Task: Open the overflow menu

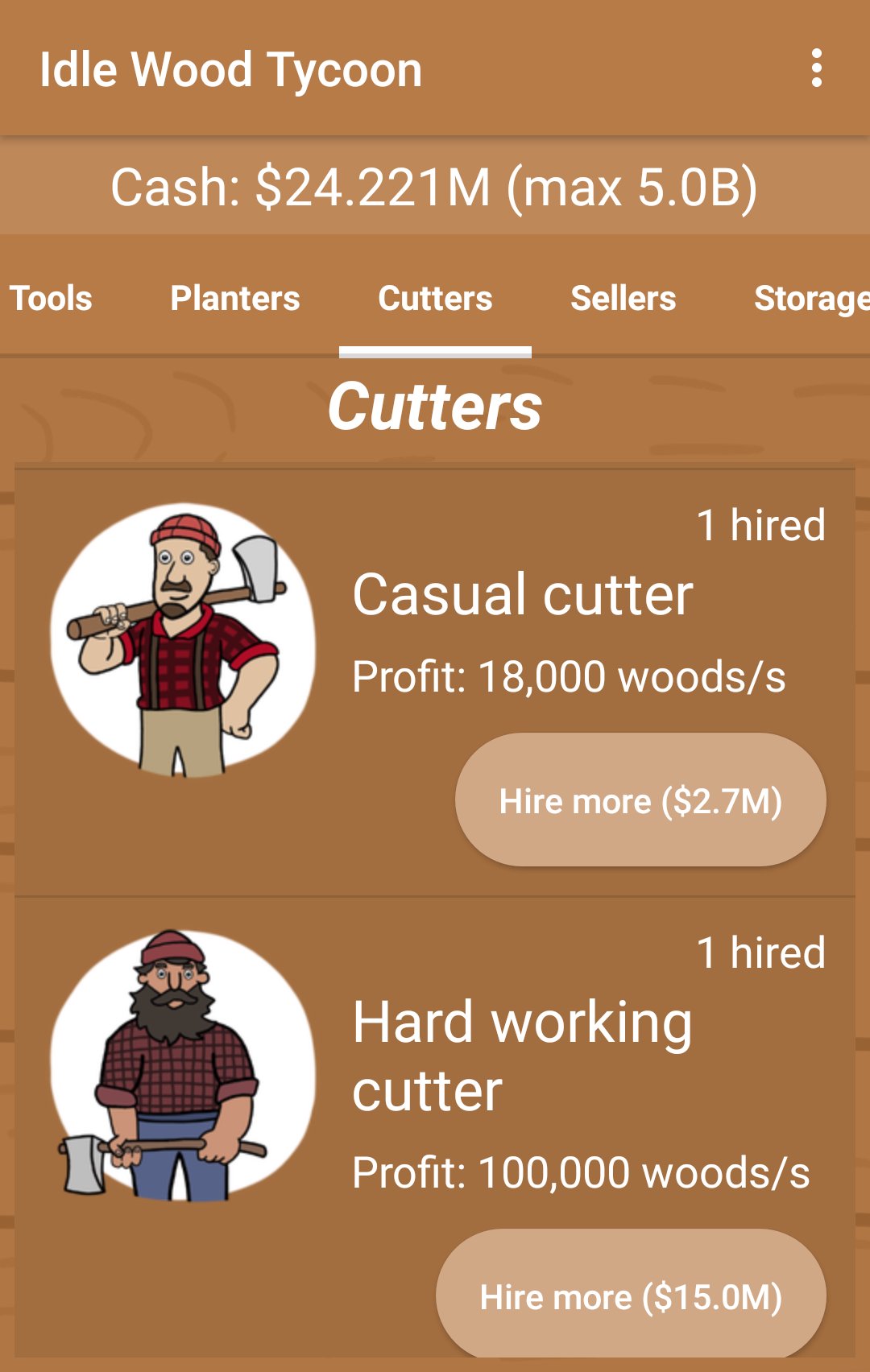Action: coord(816,68)
